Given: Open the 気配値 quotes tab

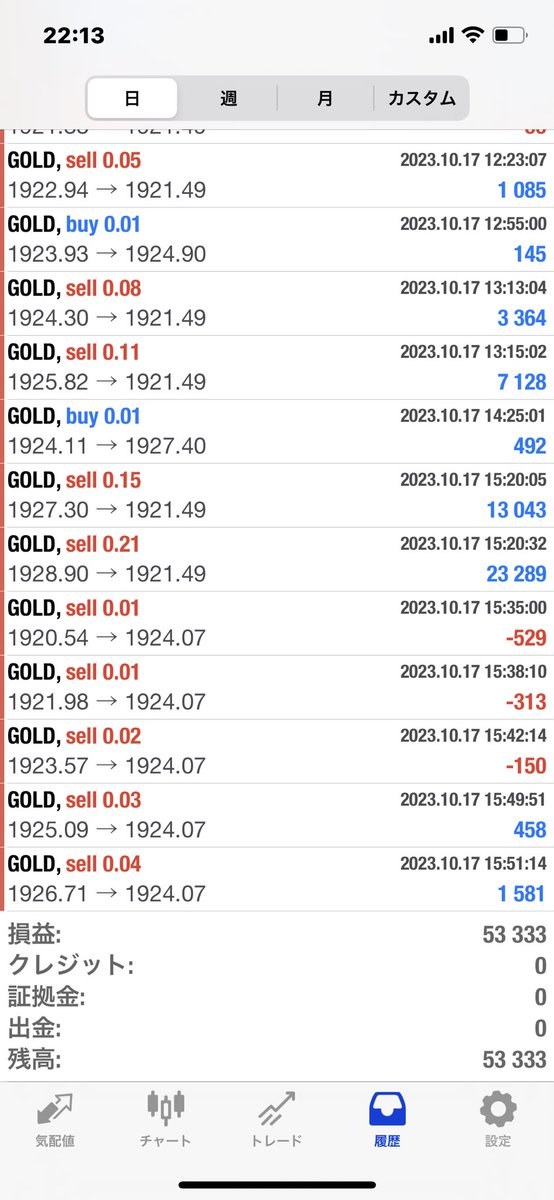Looking at the screenshot, I should [55, 1118].
